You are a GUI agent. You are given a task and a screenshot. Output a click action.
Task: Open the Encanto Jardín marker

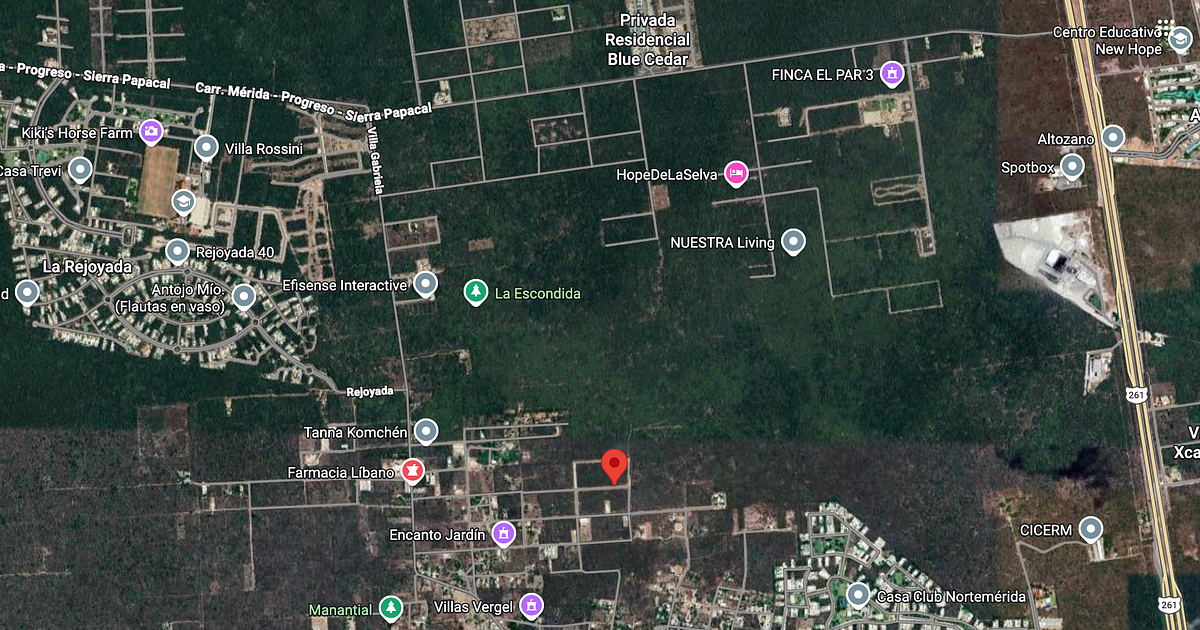[504, 534]
